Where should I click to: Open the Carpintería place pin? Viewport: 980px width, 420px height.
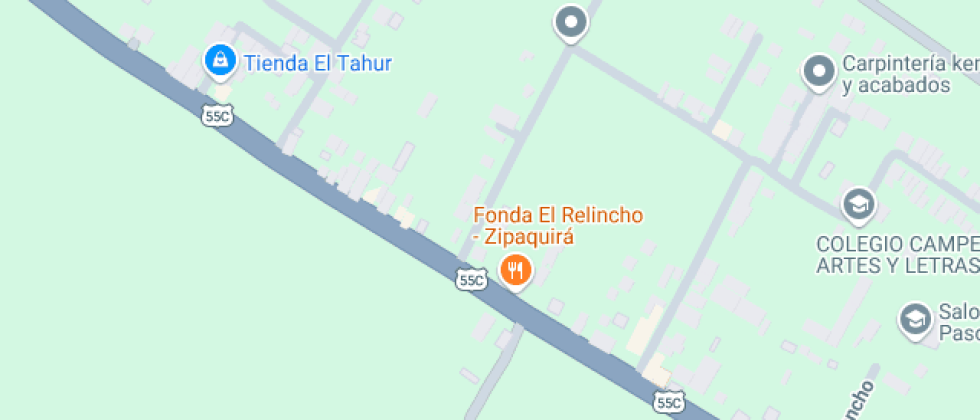(820, 71)
